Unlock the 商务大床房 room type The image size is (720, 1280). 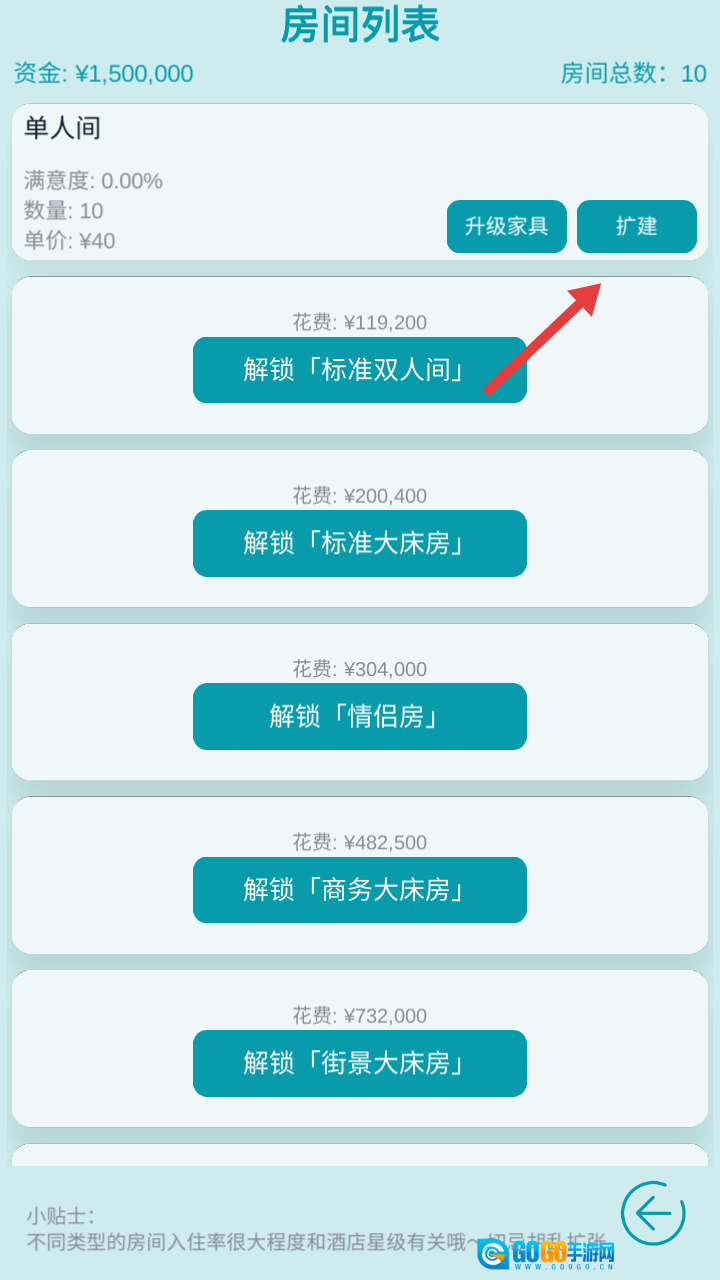click(359, 890)
